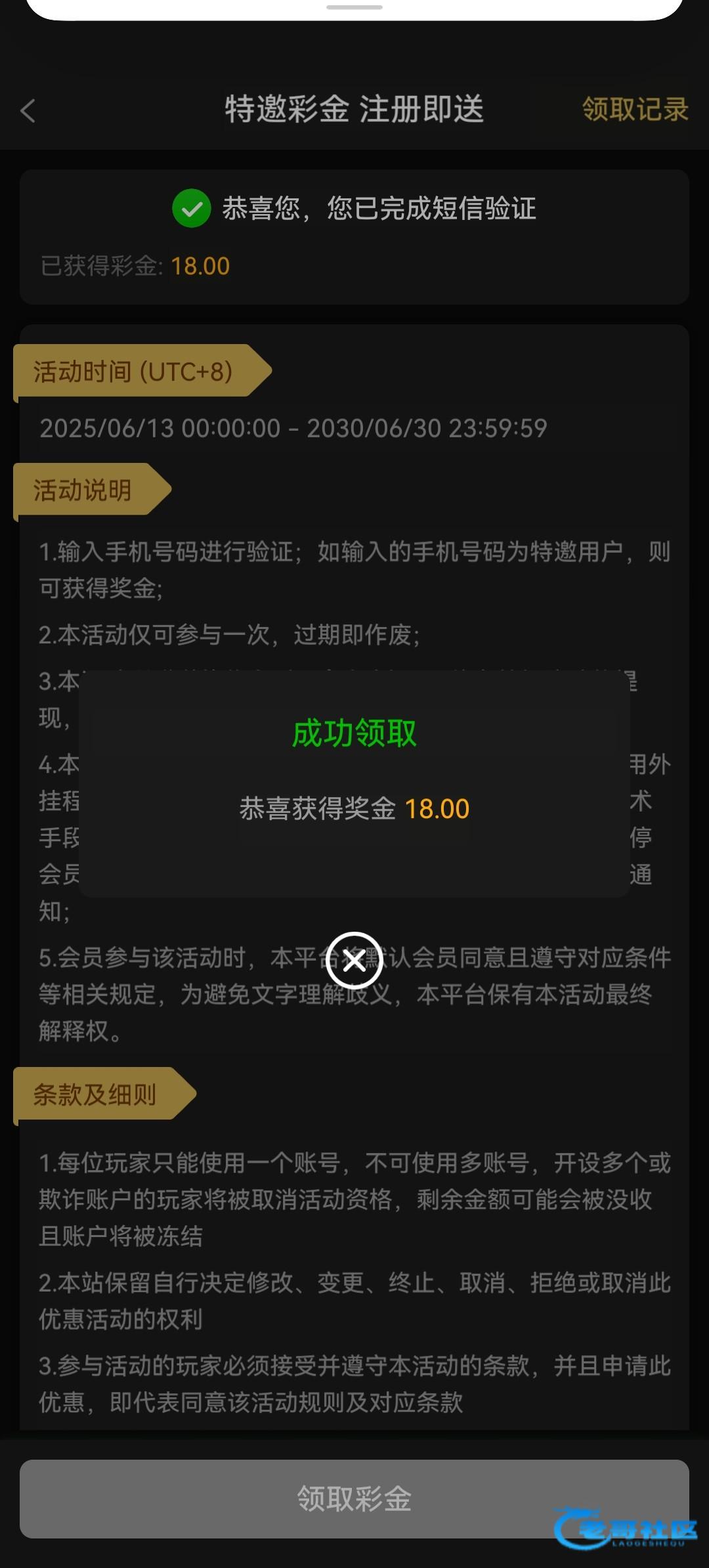The width and height of the screenshot is (709, 1568).
Task: Tap the 领取彩金 button
Action: pos(354,1498)
